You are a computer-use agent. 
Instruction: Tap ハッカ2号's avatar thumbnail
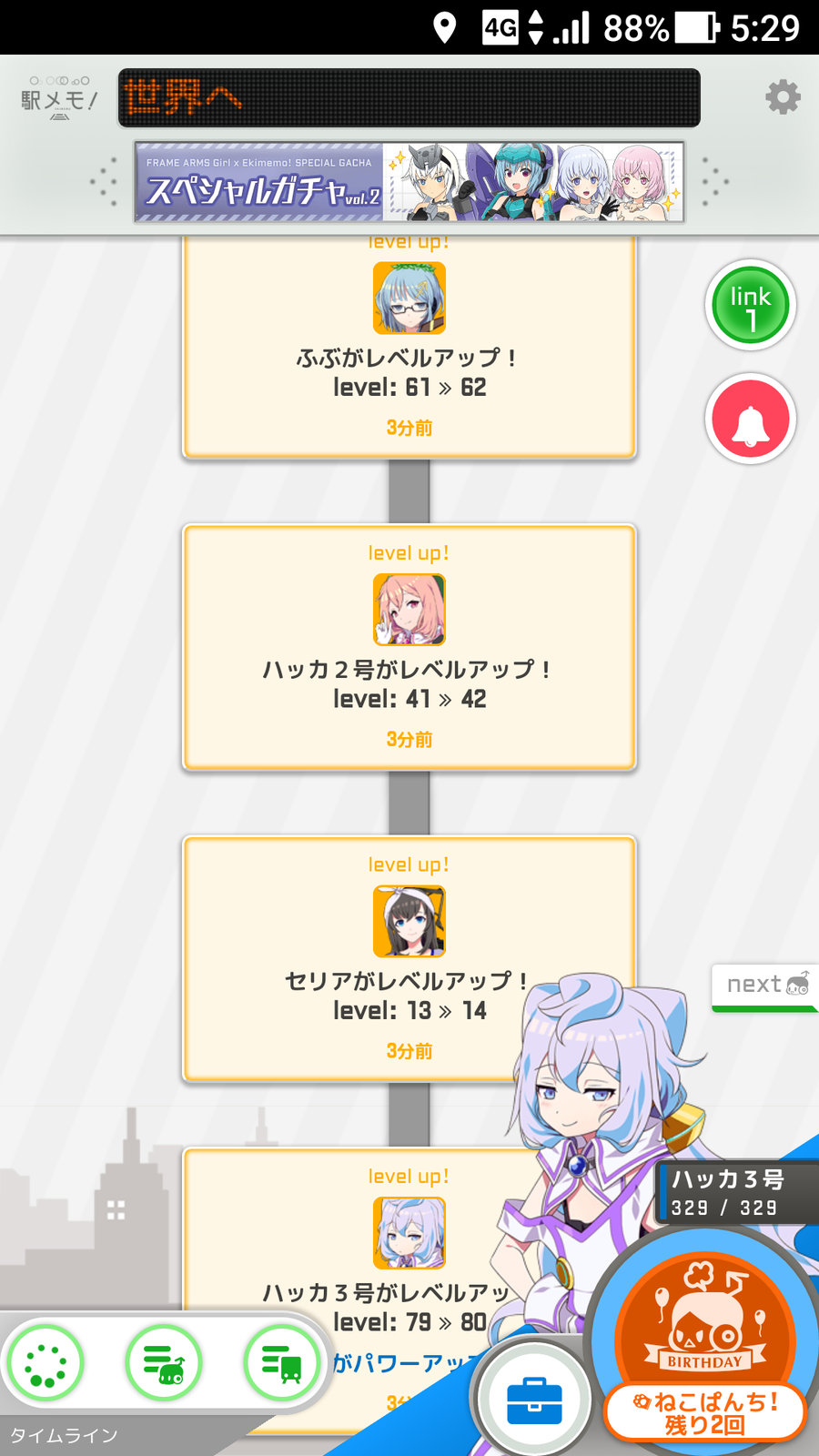409,610
